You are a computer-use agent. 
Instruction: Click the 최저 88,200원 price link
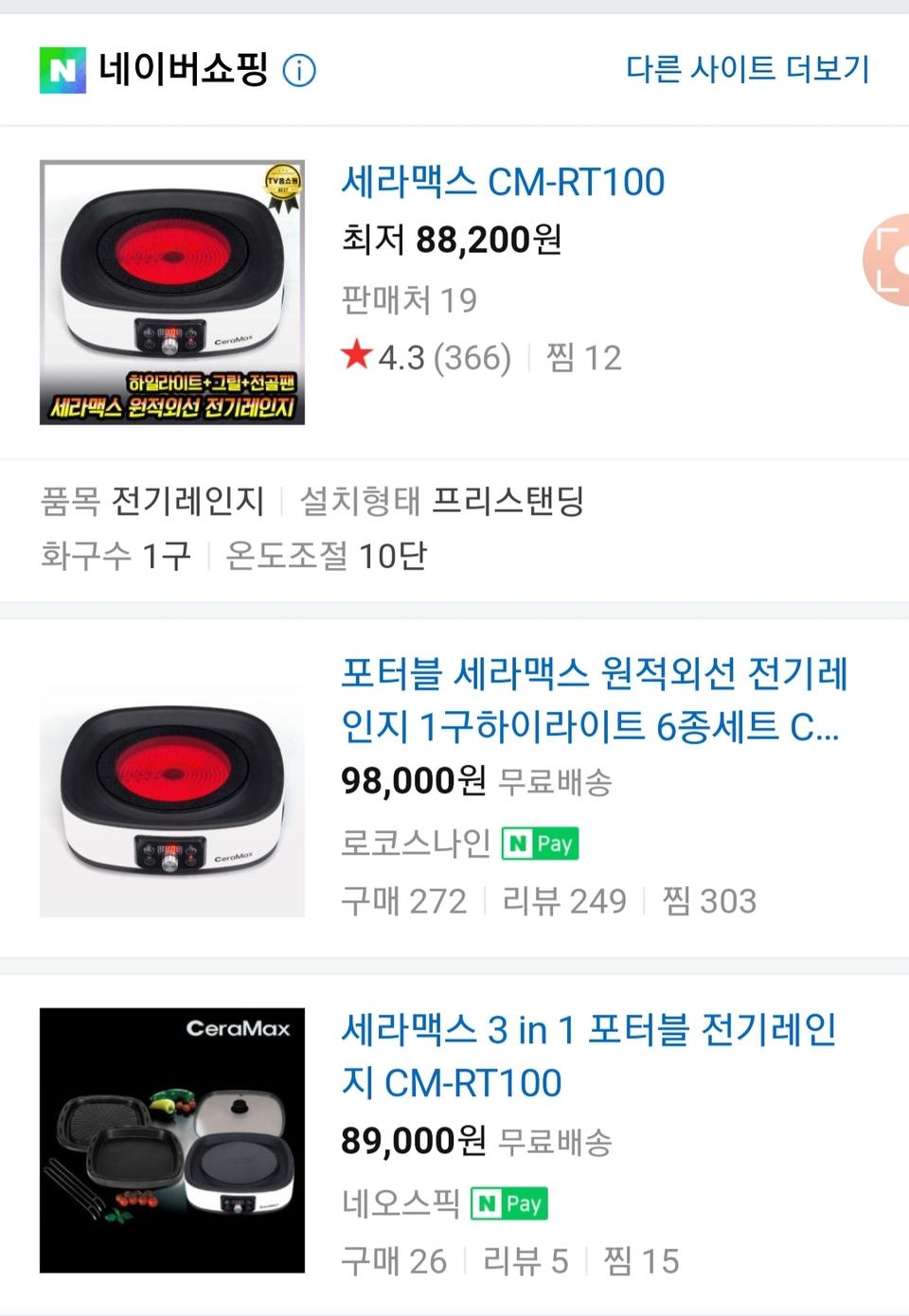pyautogui.click(x=450, y=242)
